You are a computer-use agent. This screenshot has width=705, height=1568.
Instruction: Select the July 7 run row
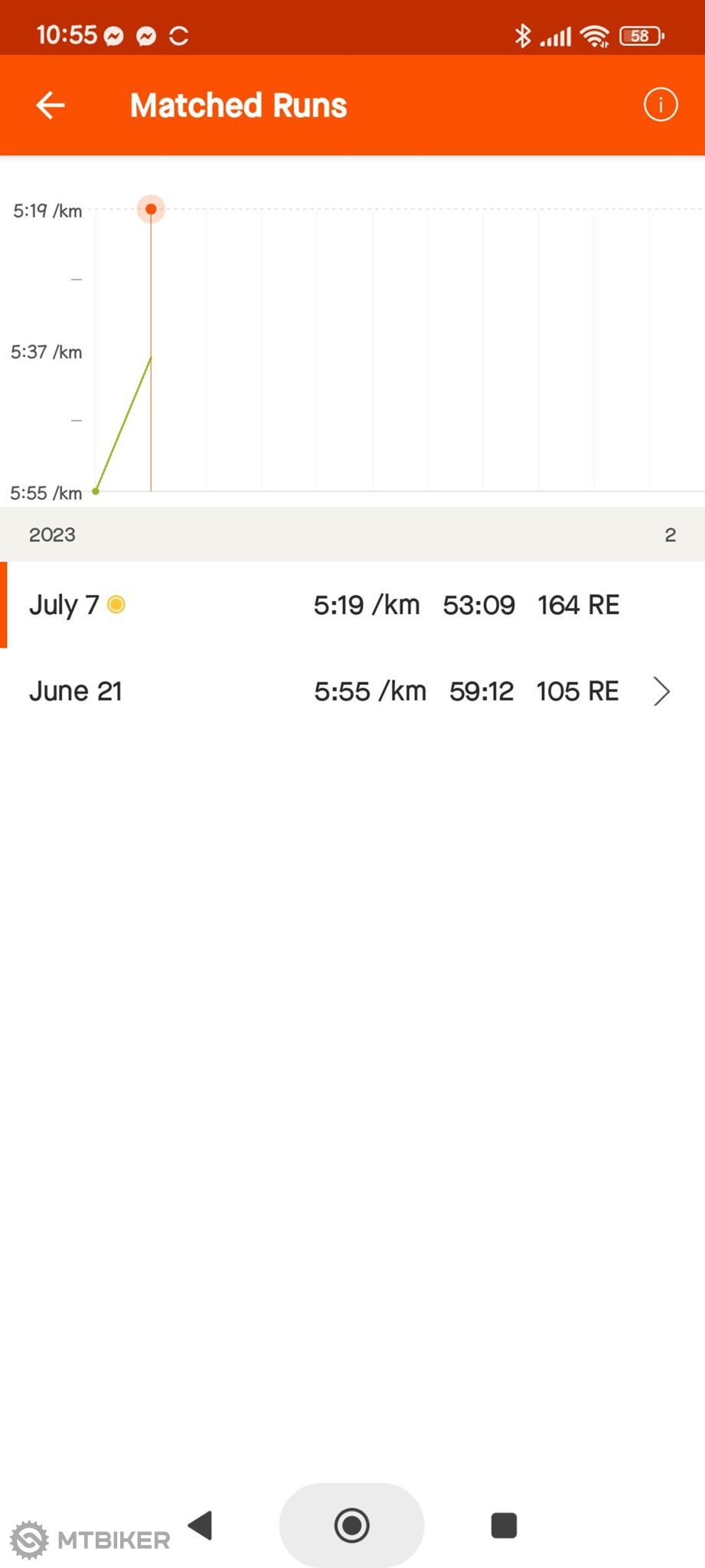[352, 605]
